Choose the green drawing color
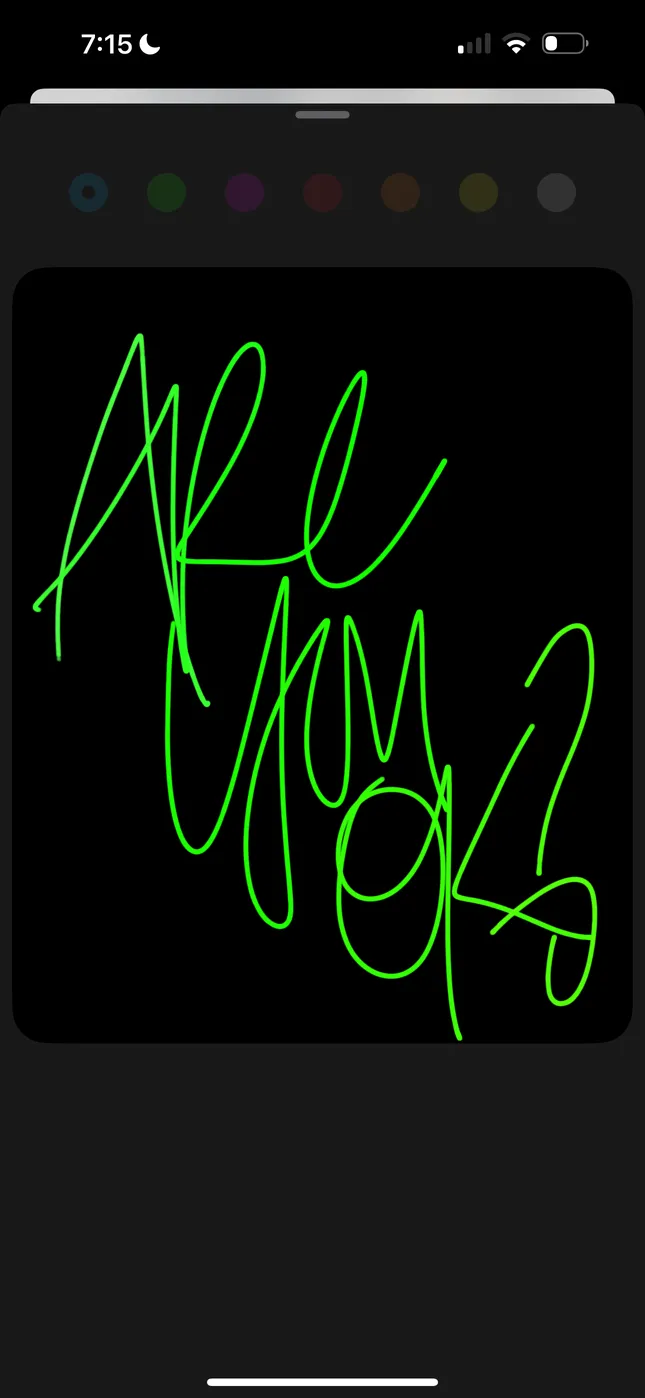 click(x=166, y=192)
